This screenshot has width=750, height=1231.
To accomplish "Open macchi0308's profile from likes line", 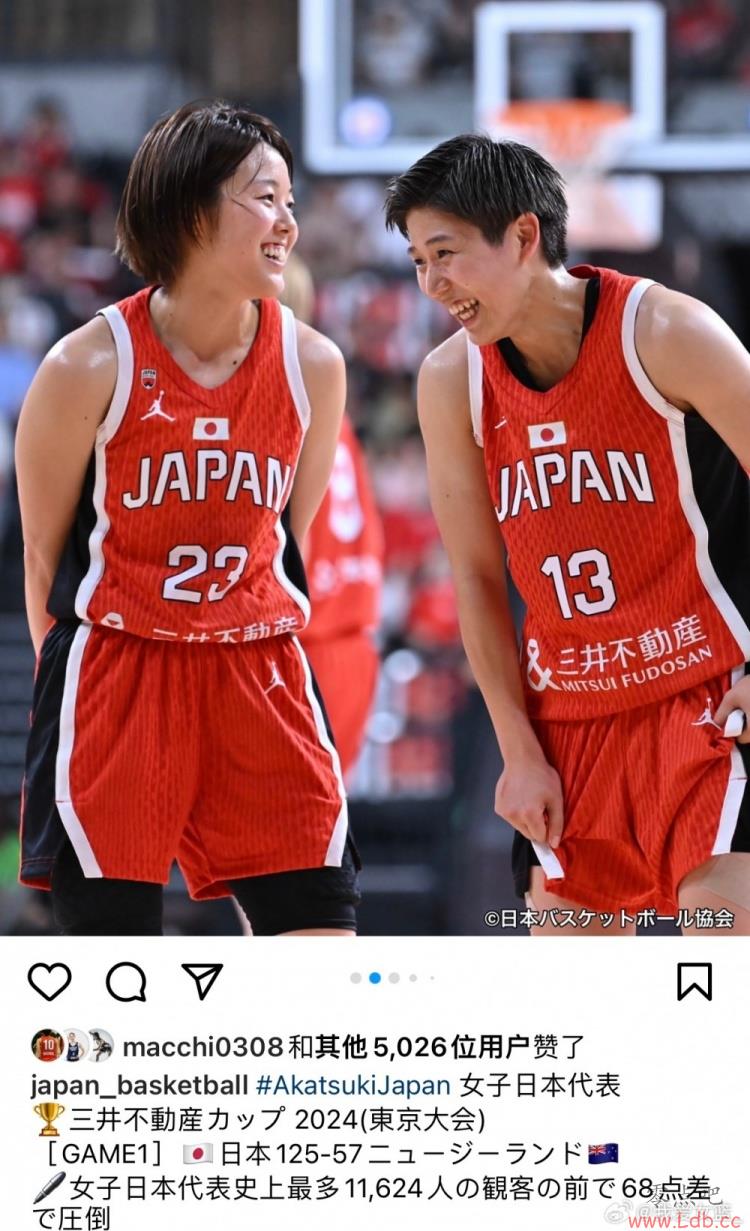I will coord(202,1047).
